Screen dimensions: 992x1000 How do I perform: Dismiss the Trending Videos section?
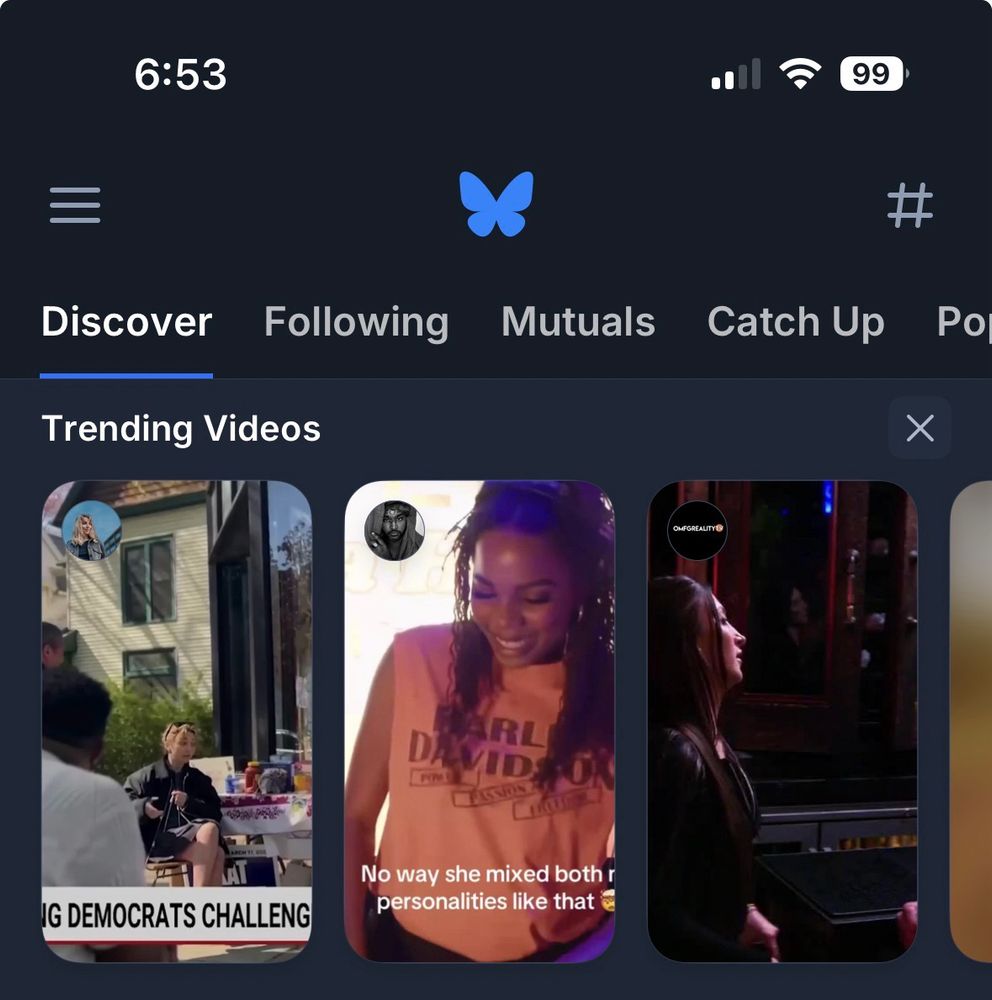coord(919,427)
